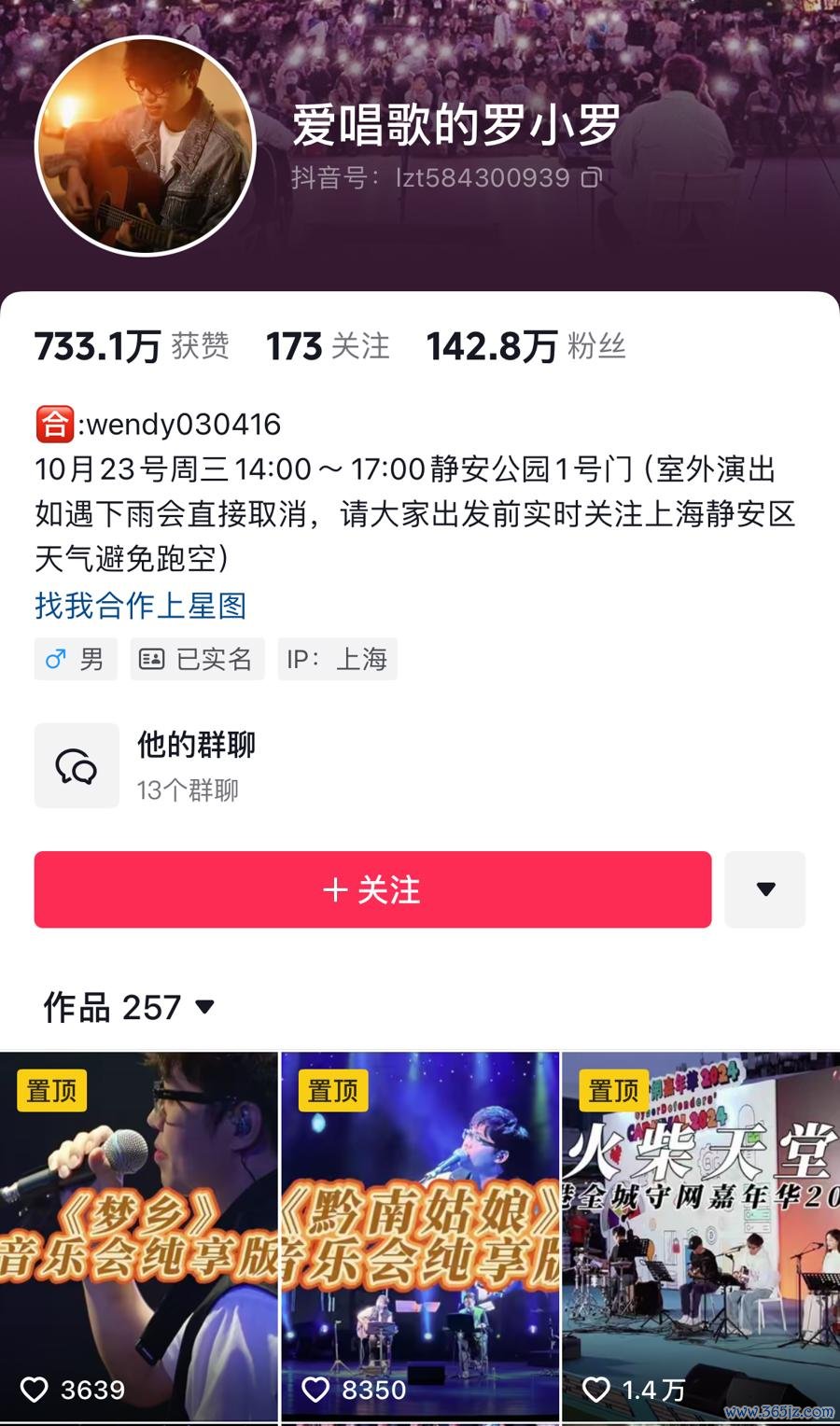Open the 找我合作上星图 link
The width and height of the screenshot is (840, 1426).
pos(141,606)
